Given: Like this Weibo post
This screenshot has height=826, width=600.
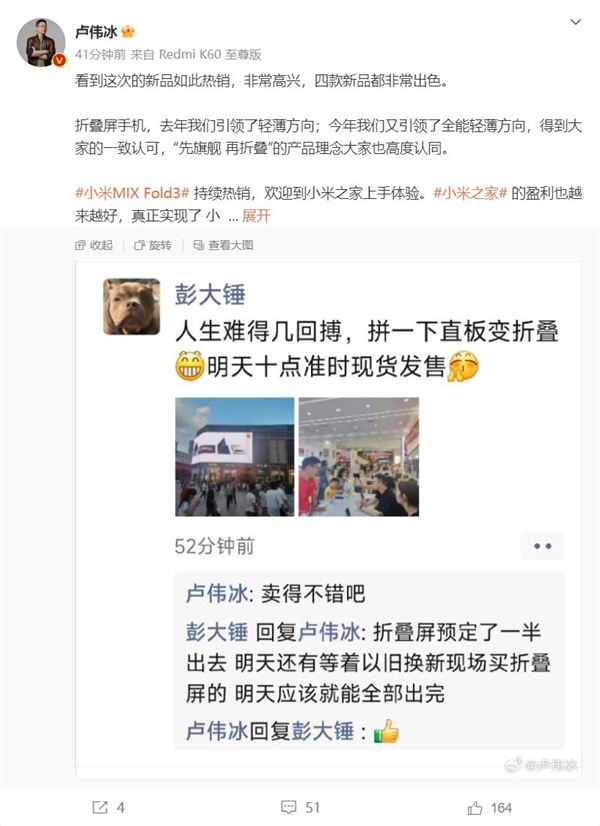Looking at the screenshot, I should [x=489, y=807].
